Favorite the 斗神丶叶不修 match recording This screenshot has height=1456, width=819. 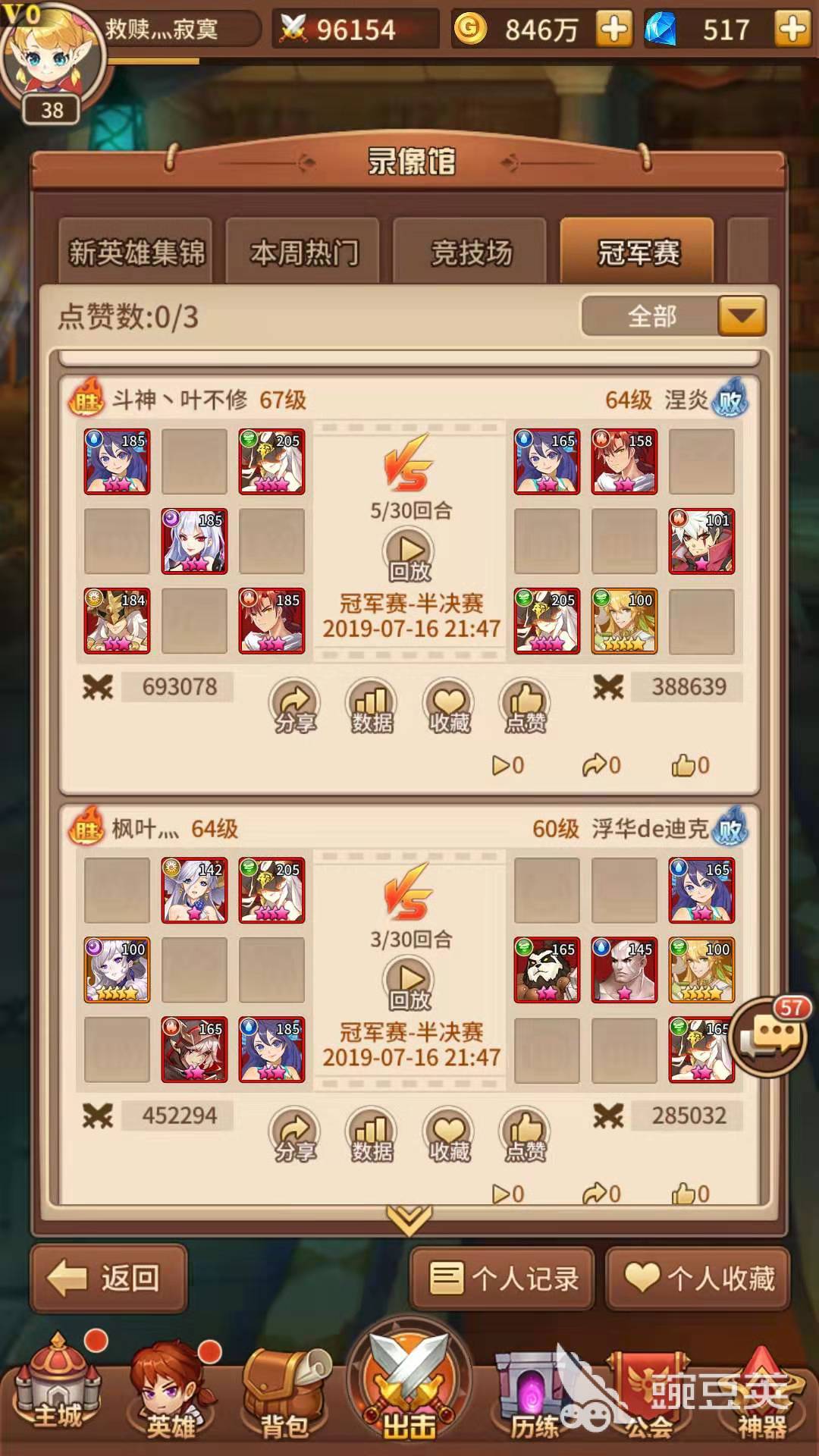[449, 706]
